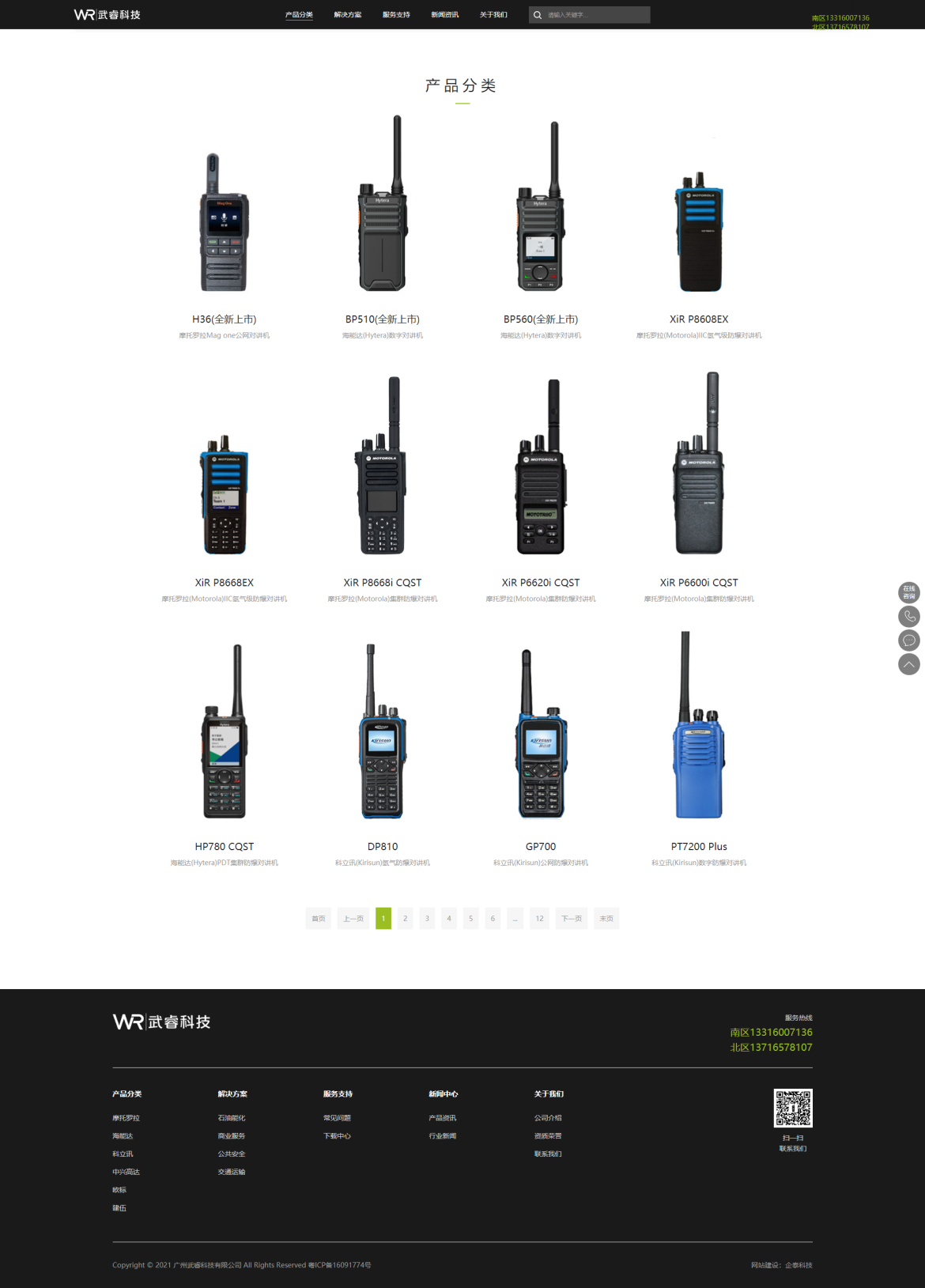Tap the back-to-top arrow button
Image resolution: width=925 pixels, height=1288 pixels.
pyautogui.click(x=909, y=664)
